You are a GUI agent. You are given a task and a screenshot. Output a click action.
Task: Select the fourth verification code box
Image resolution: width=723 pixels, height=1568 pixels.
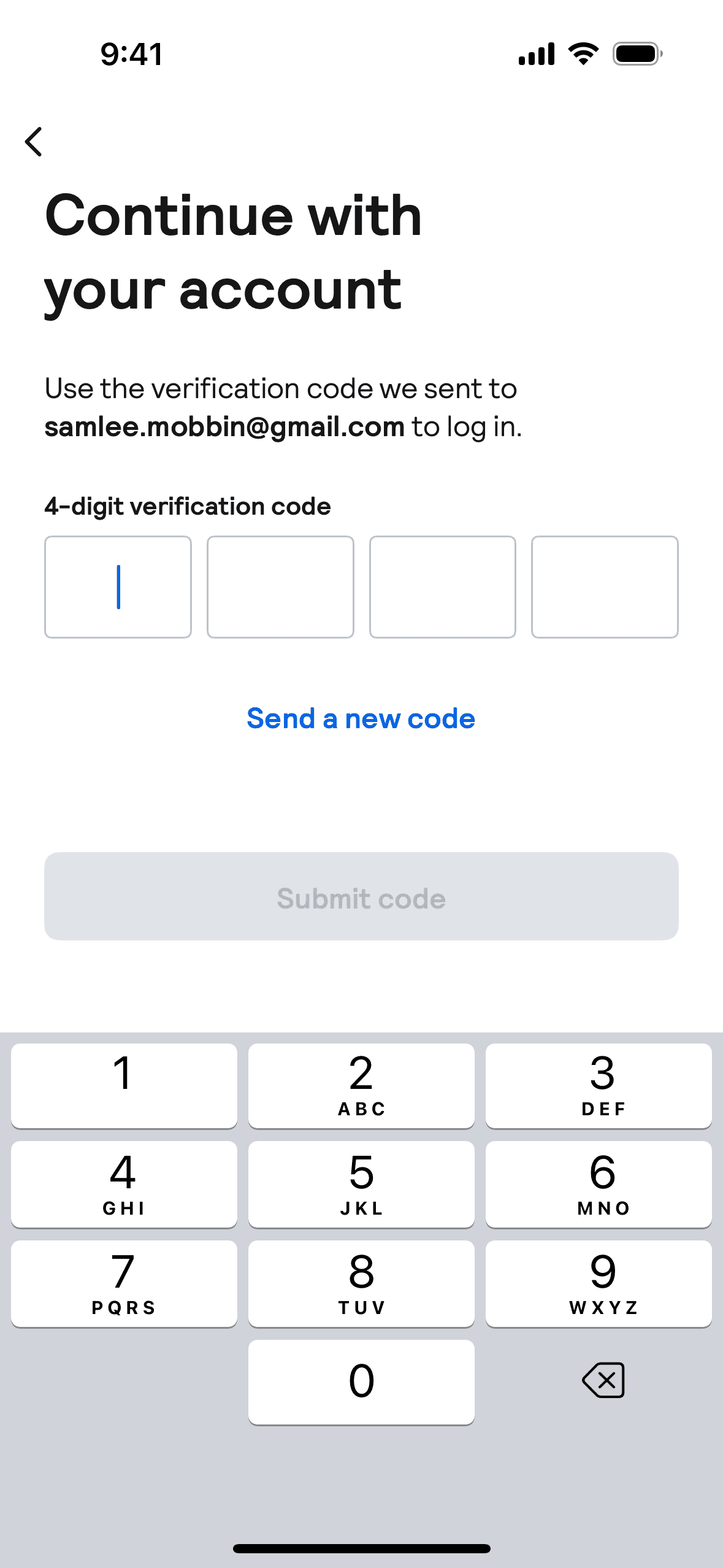coord(605,587)
